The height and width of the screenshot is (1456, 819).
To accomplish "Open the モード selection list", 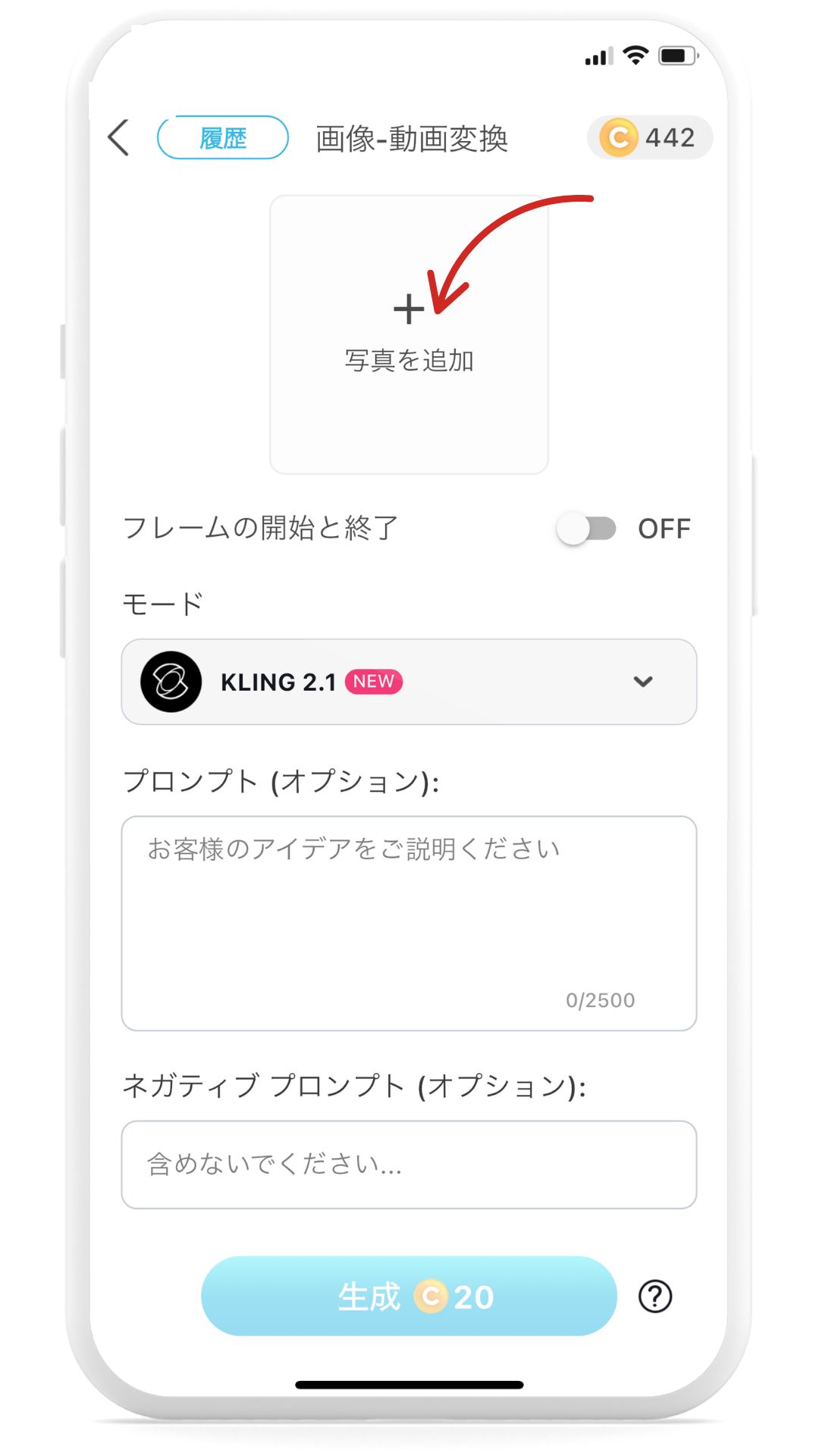I will (x=409, y=680).
